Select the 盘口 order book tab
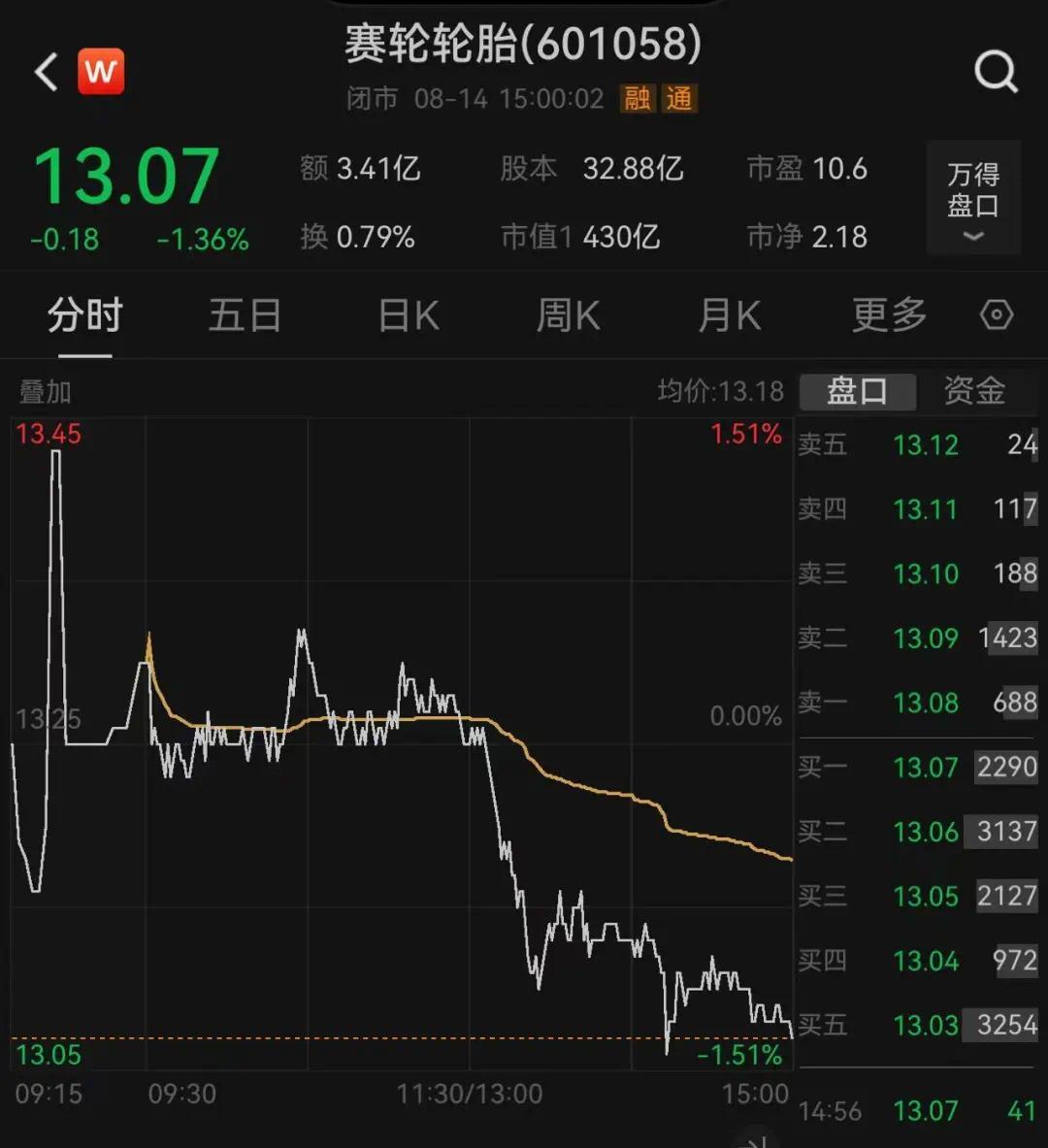This screenshot has width=1048, height=1148. click(857, 392)
